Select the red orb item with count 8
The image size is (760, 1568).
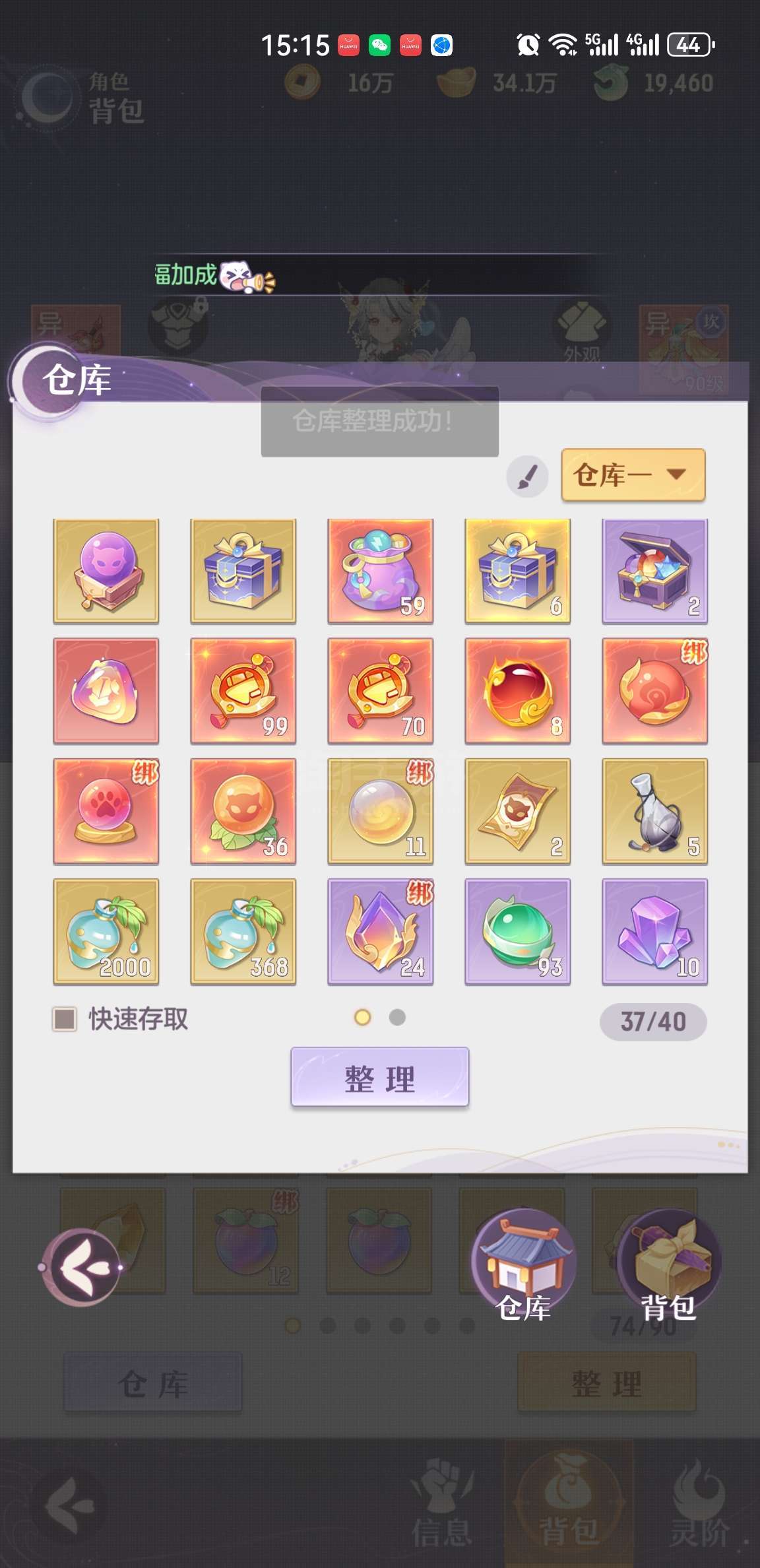coord(517,691)
